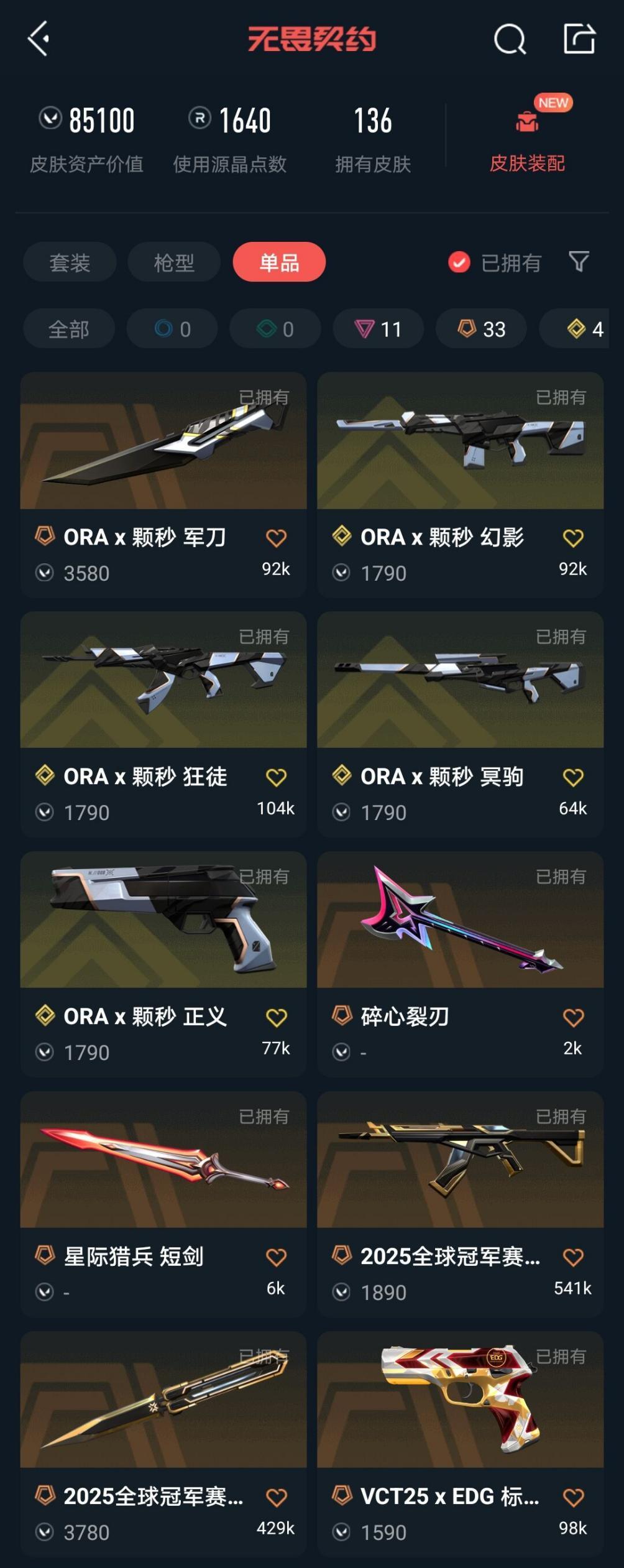Image resolution: width=624 pixels, height=1568 pixels.
Task: Select the 单品 tab
Action: (279, 262)
